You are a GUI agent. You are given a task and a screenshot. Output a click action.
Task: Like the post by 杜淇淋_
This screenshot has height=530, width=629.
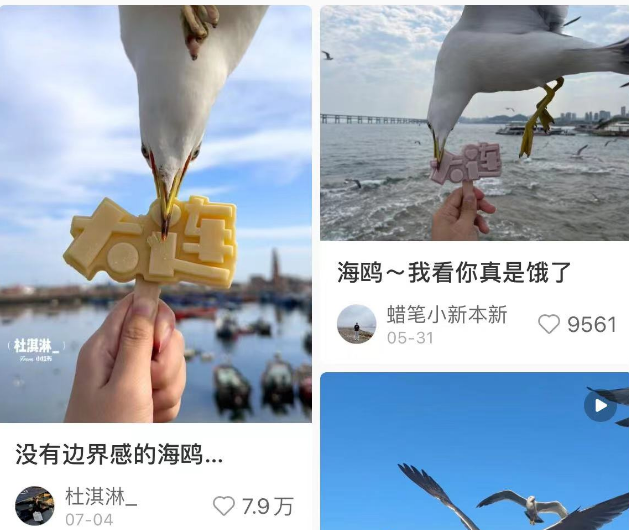tap(225, 506)
